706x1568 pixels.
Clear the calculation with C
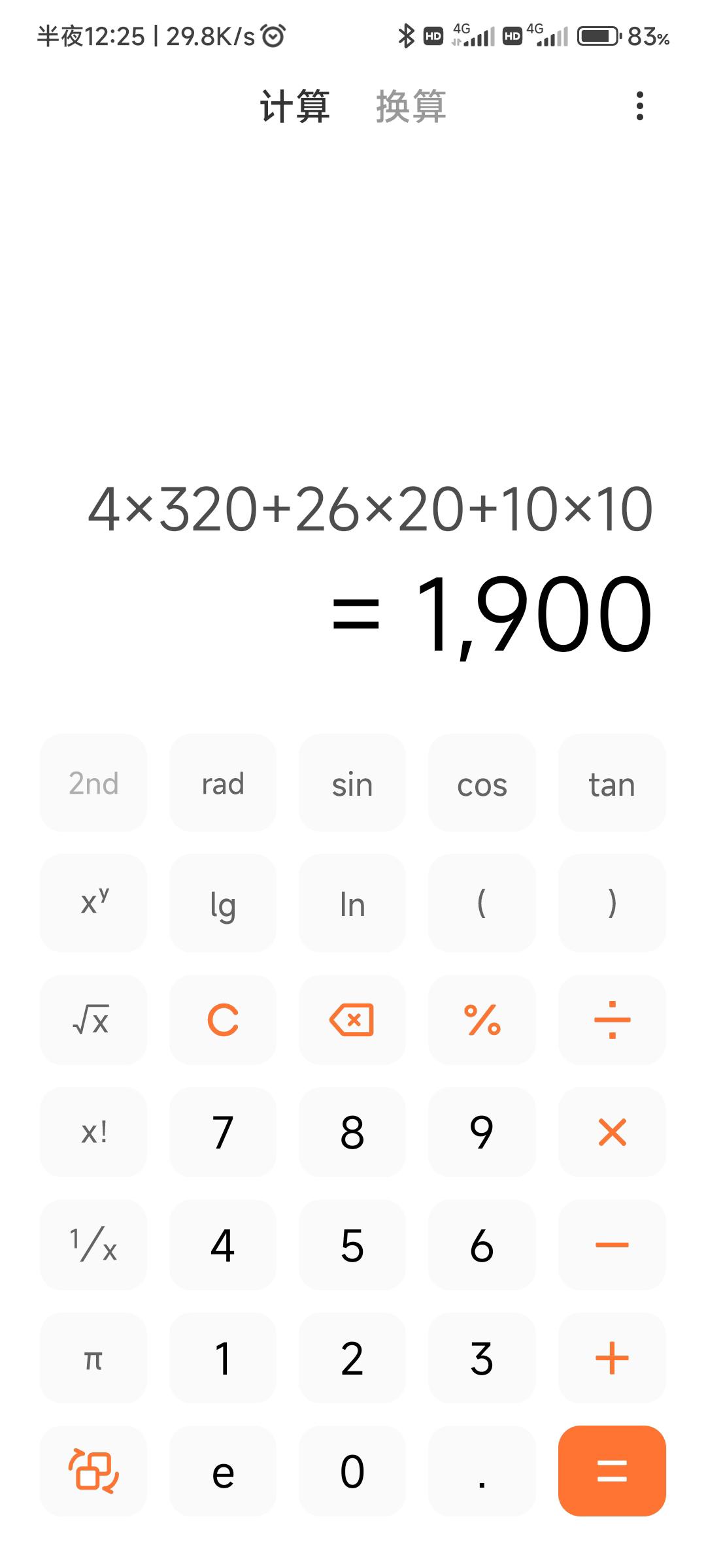[x=223, y=1020]
